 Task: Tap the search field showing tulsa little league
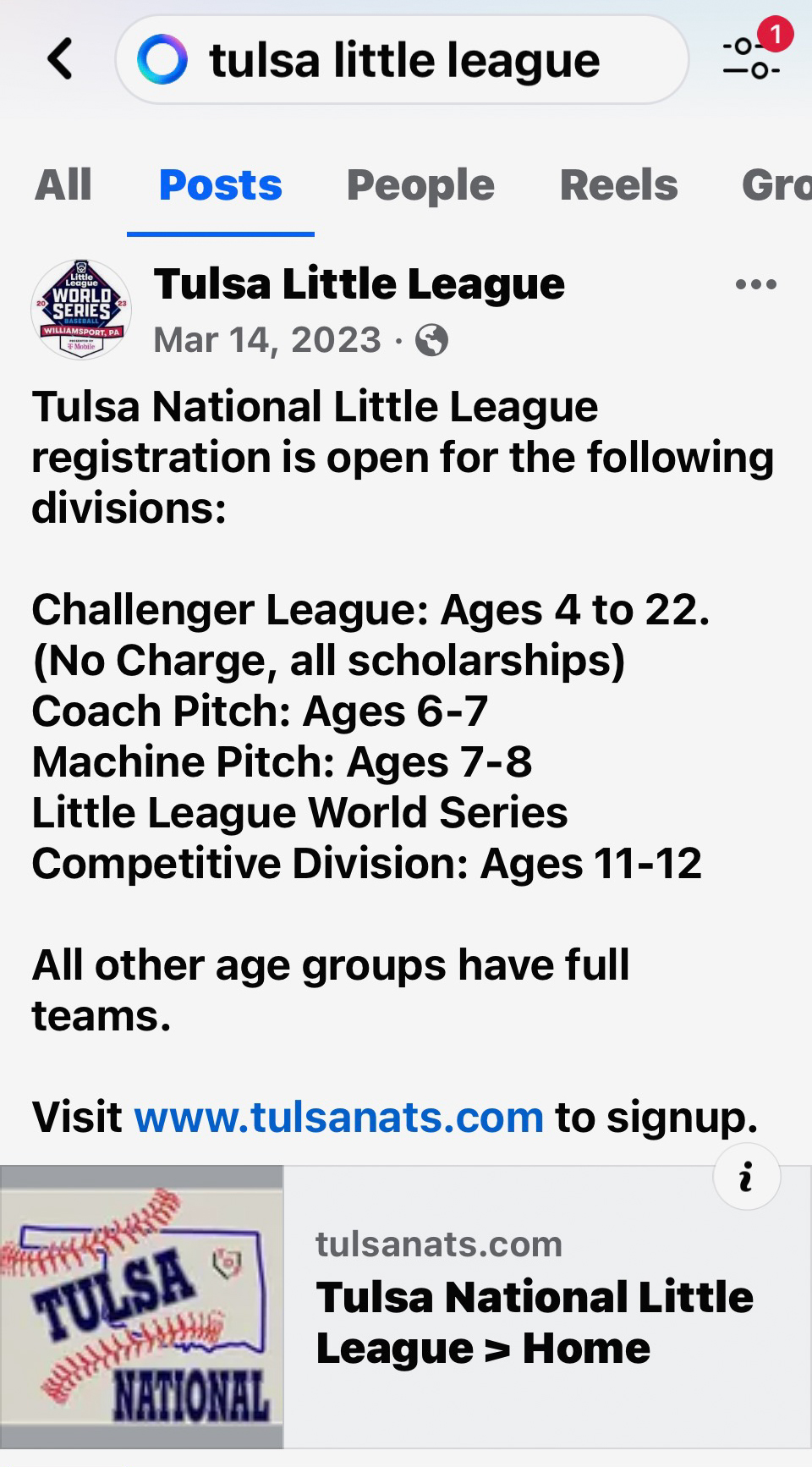pyautogui.click(x=403, y=61)
